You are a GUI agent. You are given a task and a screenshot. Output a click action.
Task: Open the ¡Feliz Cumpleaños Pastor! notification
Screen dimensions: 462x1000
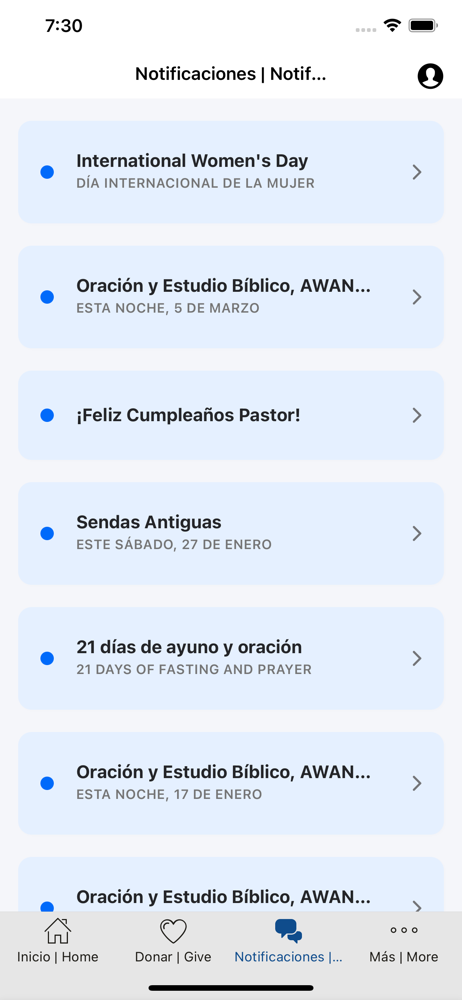[231, 415]
